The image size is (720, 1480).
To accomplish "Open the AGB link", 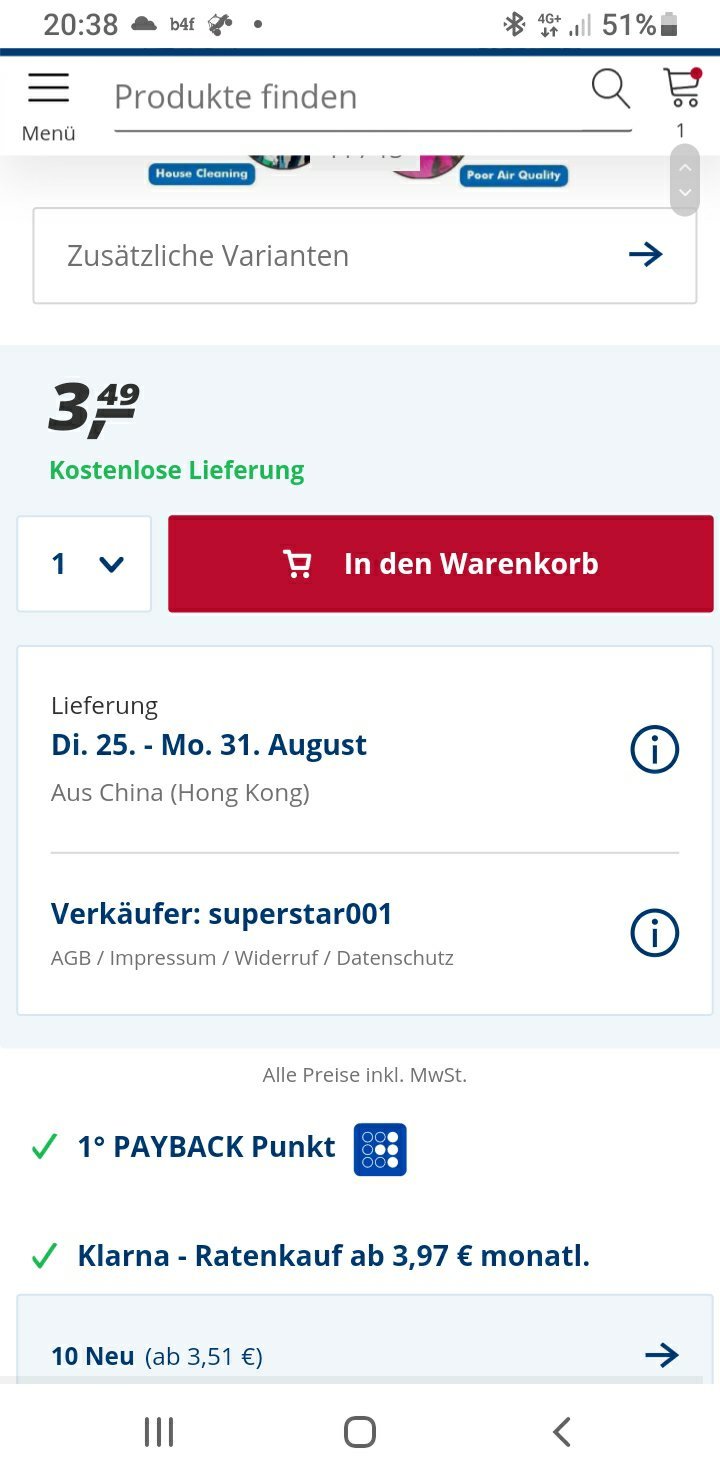I will point(71,958).
